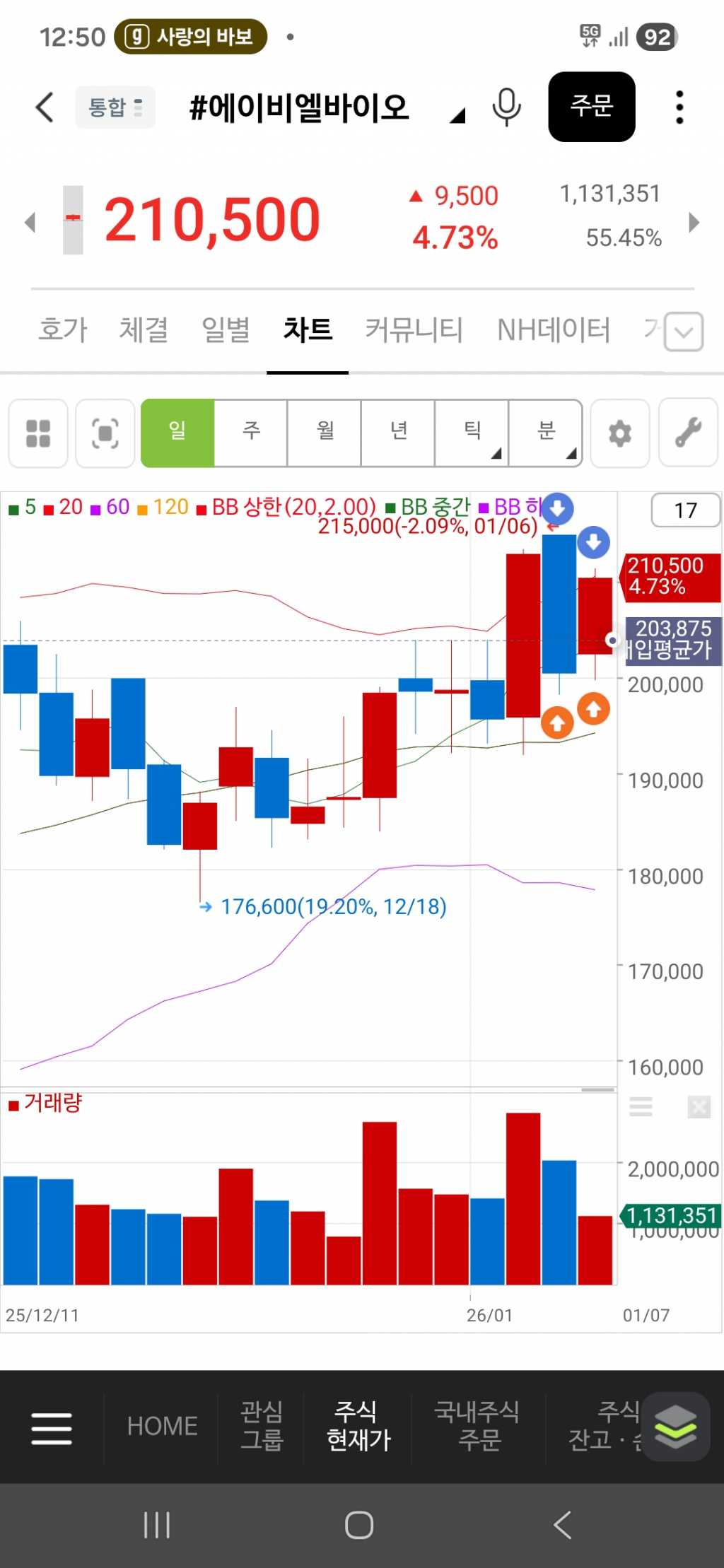Open the 통합 market selector
Image resolution: width=724 pixels, height=1568 pixels.
pyautogui.click(x=115, y=107)
